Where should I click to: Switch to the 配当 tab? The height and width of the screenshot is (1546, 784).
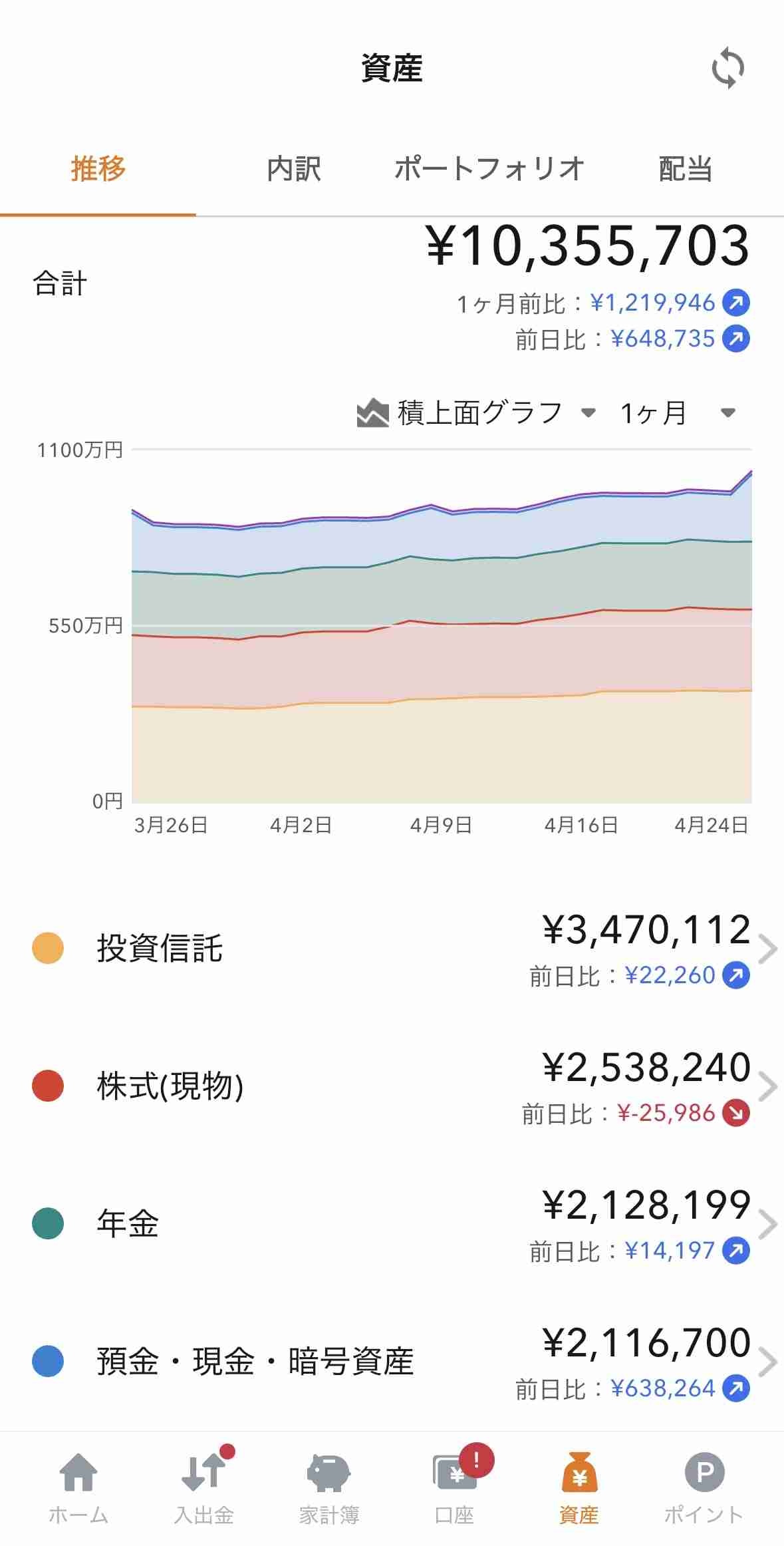click(686, 169)
